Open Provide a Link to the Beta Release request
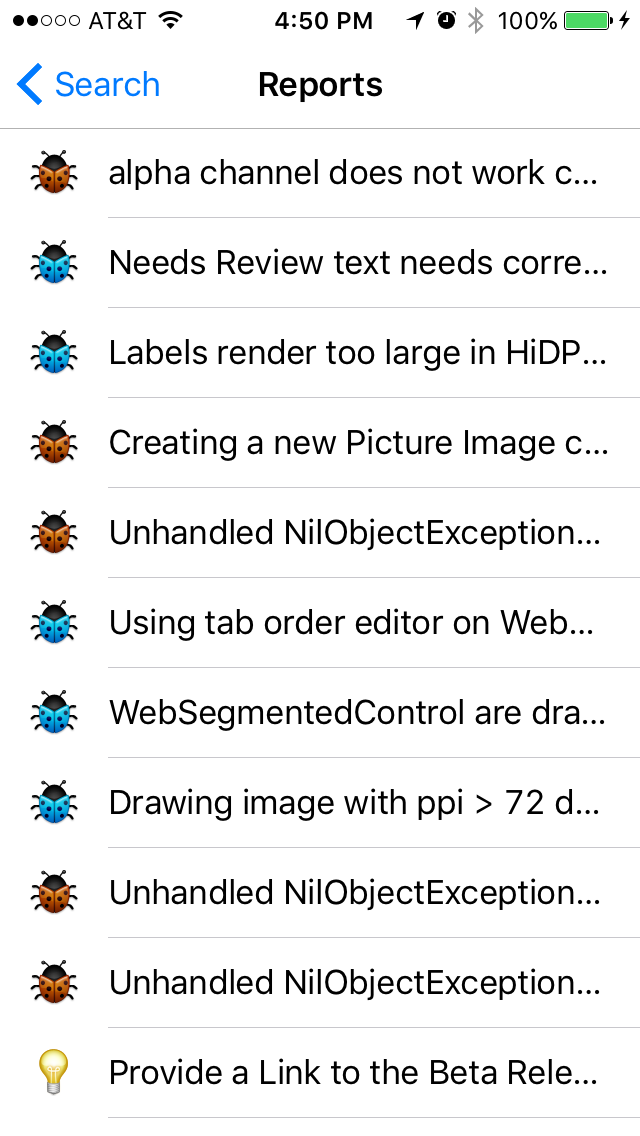 320,1073
